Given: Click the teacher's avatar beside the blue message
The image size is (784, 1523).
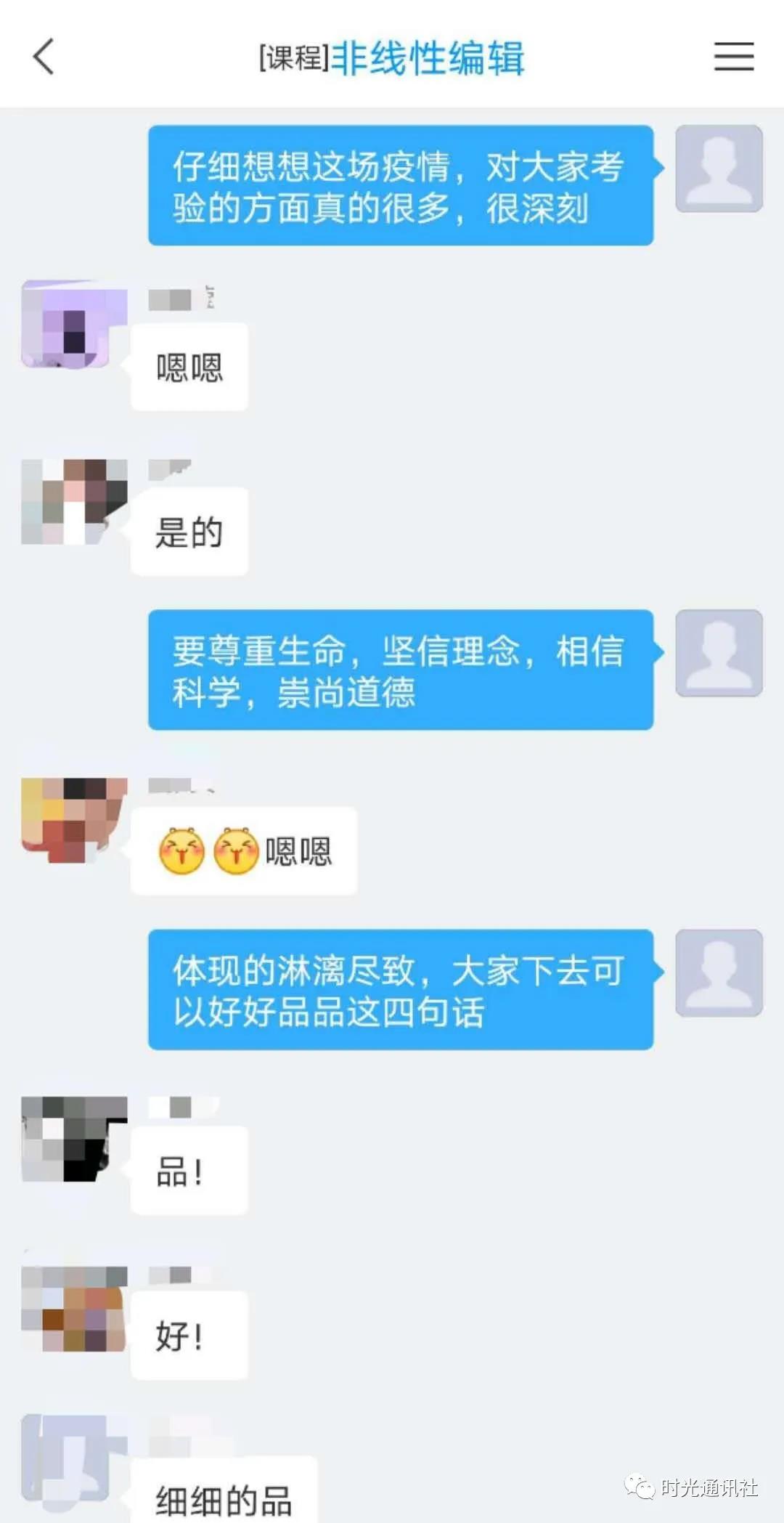Looking at the screenshot, I should click(x=718, y=169).
